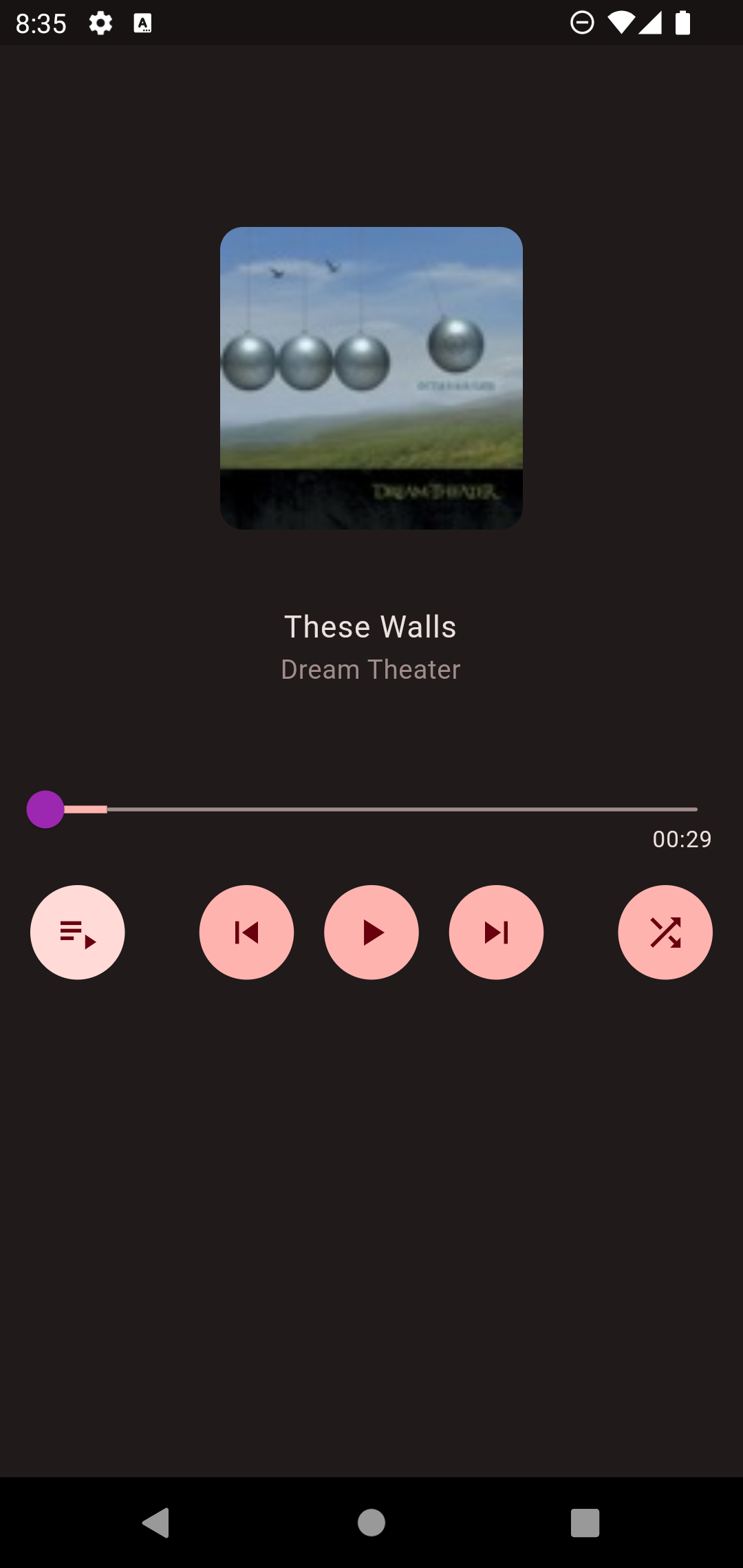
Task: Go back using the system back button
Action: click(x=156, y=1523)
